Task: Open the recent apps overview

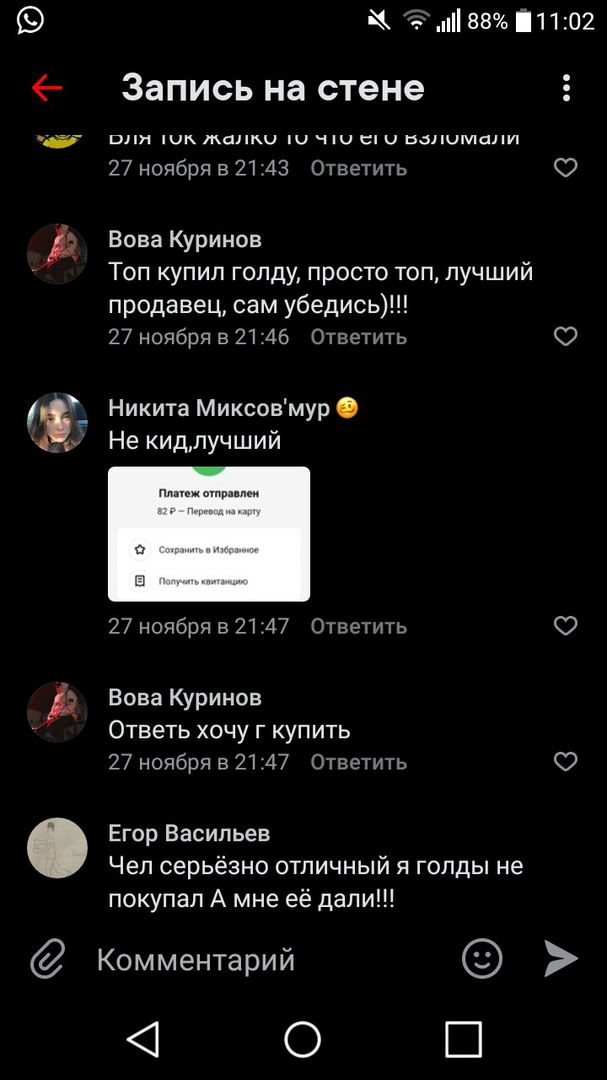Action: tap(463, 1039)
